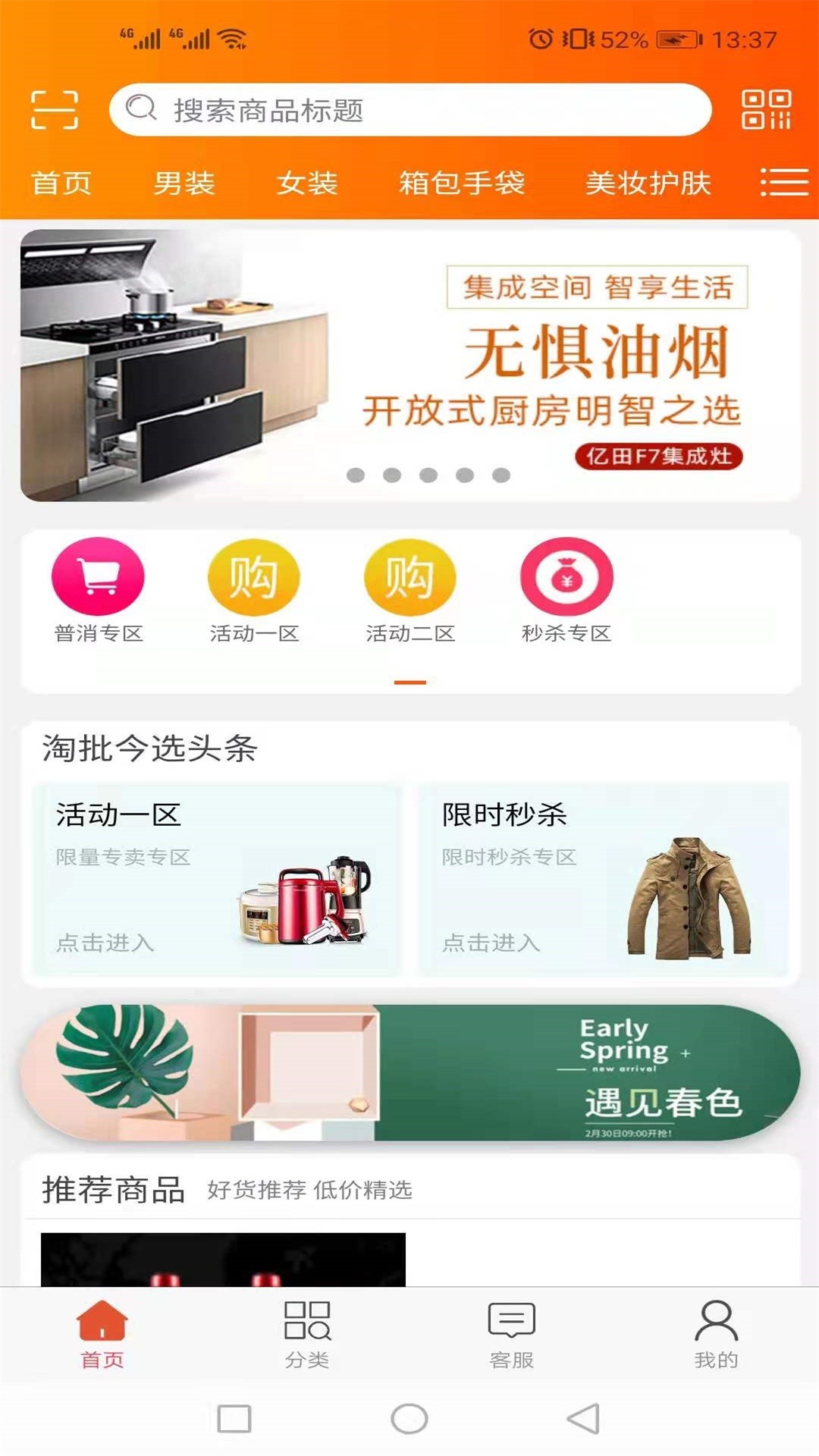Open the scan icon beside search
This screenshot has height=1456, width=819.
pyautogui.click(x=54, y=110)
